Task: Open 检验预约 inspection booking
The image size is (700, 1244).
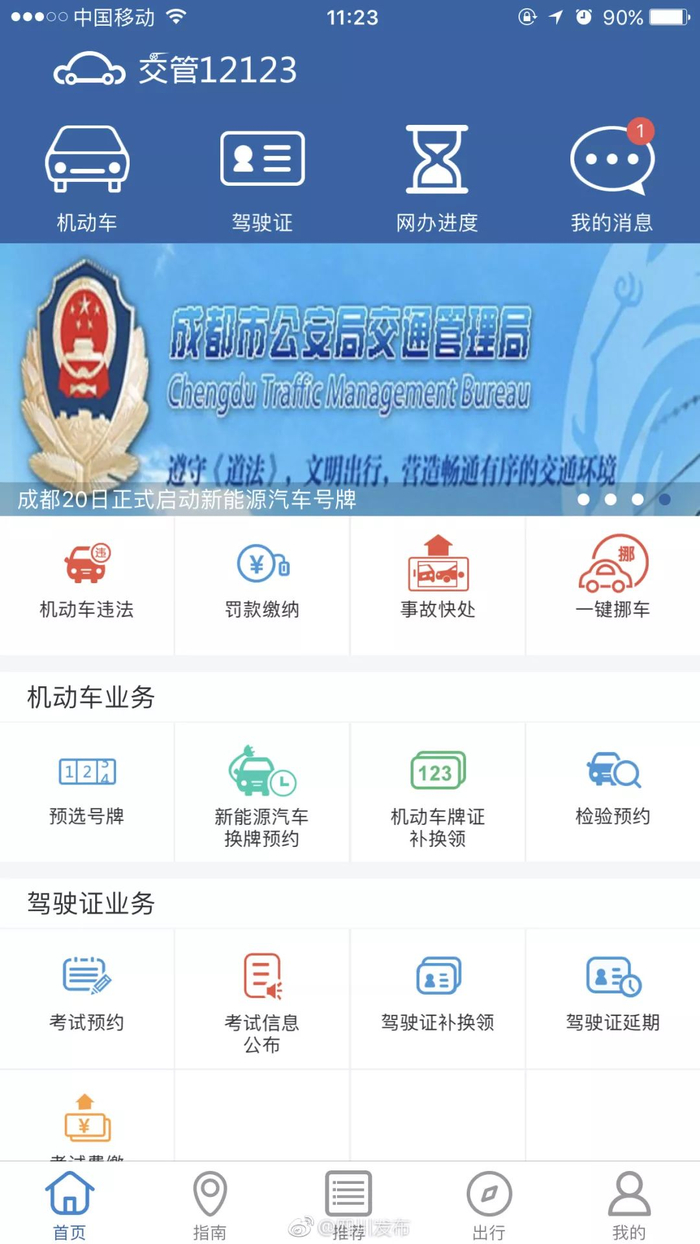Action: [x=612, y=790]
